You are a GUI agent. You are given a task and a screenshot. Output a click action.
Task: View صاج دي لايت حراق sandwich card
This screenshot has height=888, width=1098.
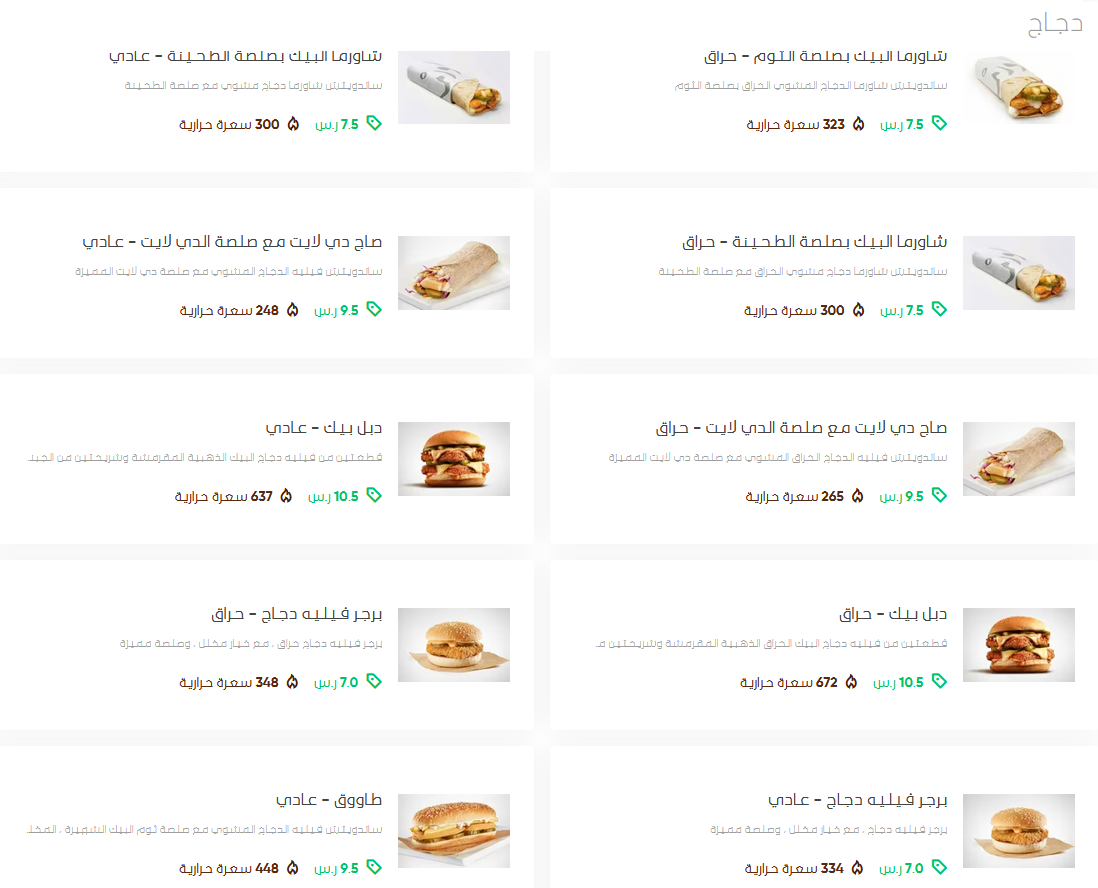(801, 429)
